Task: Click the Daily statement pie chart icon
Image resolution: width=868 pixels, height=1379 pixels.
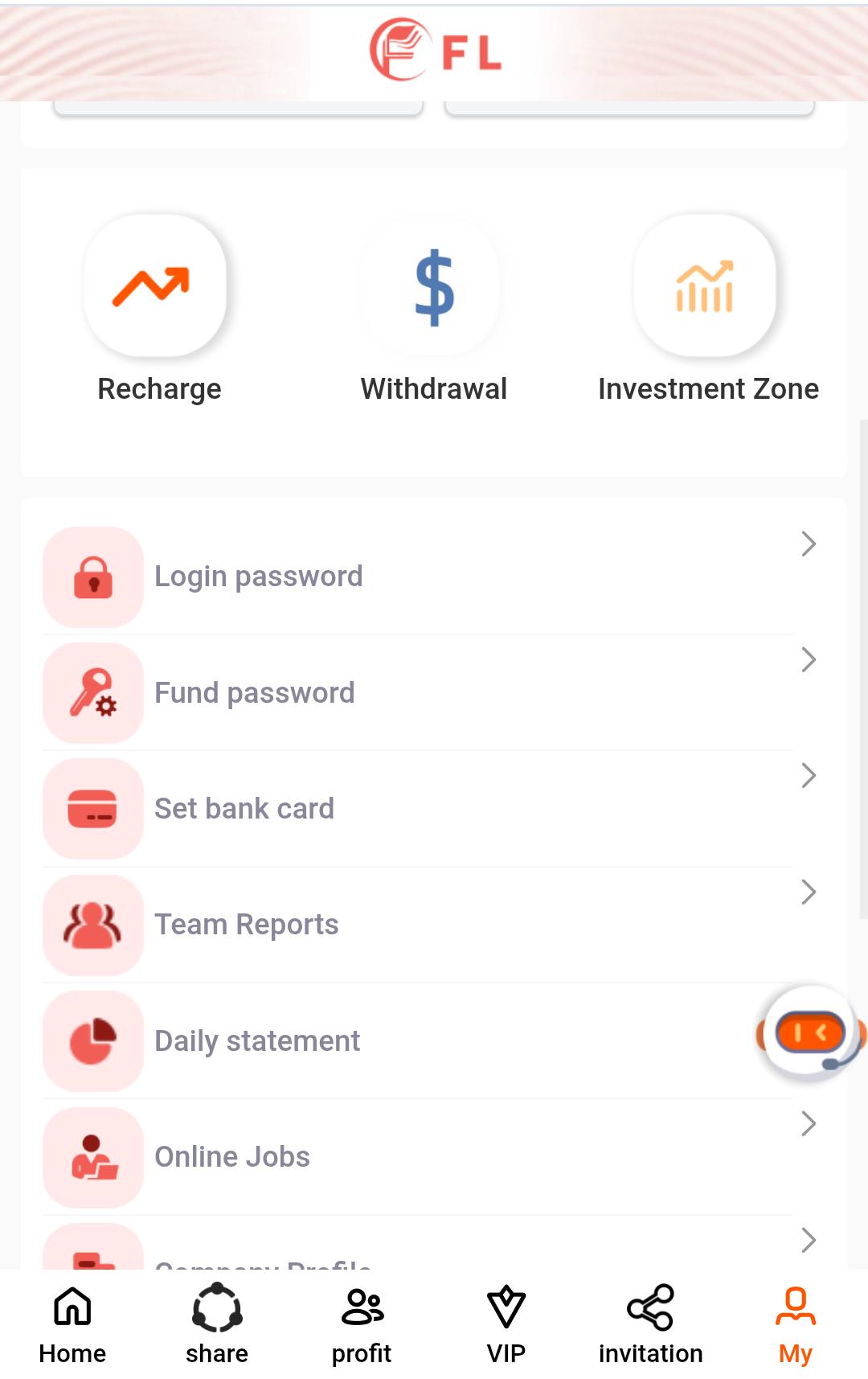Action: click(92, 1041)
